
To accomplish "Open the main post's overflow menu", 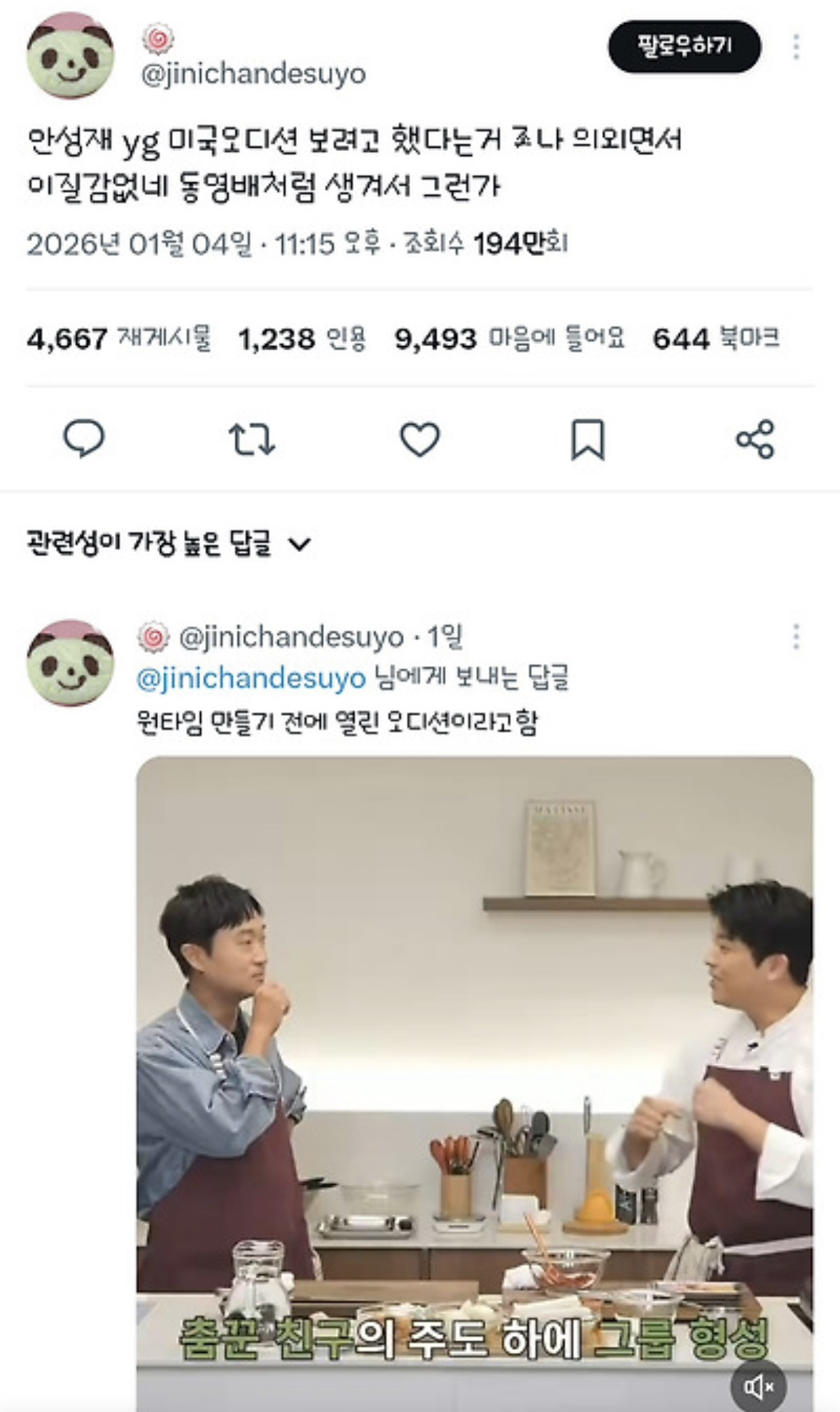I will pos(796,47).
